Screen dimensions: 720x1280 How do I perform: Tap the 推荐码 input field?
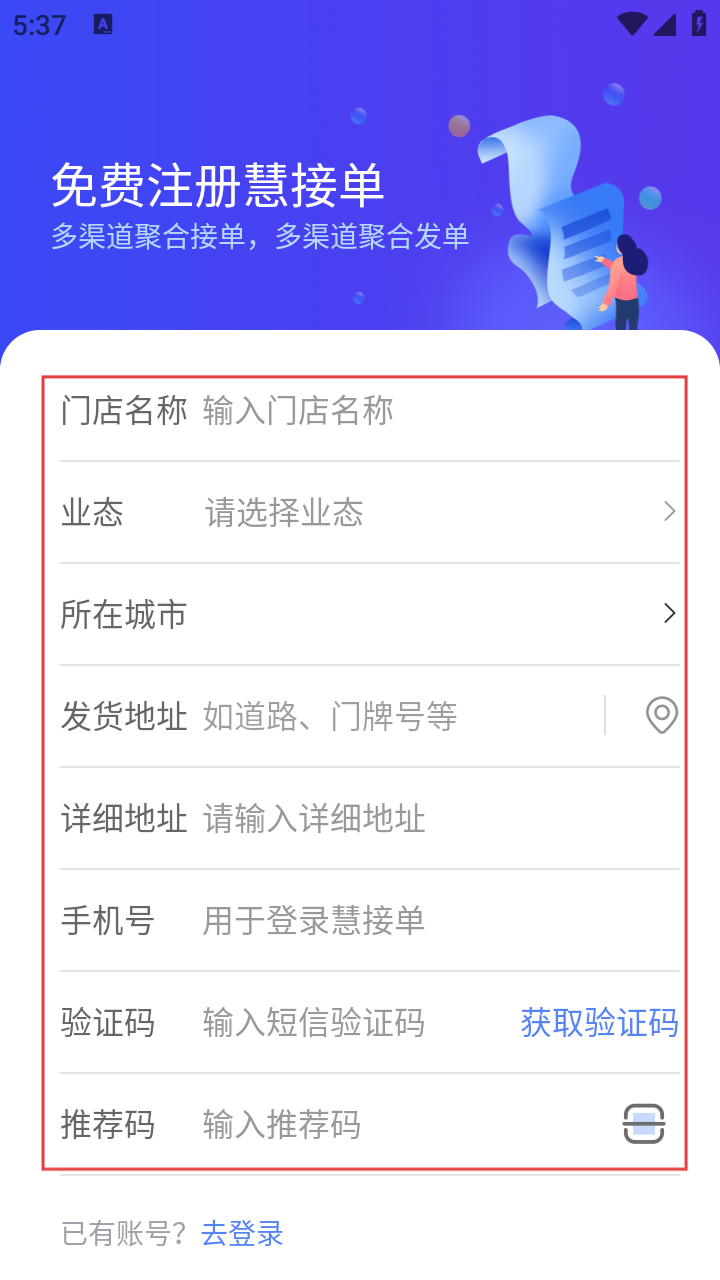click(400, 1125)
